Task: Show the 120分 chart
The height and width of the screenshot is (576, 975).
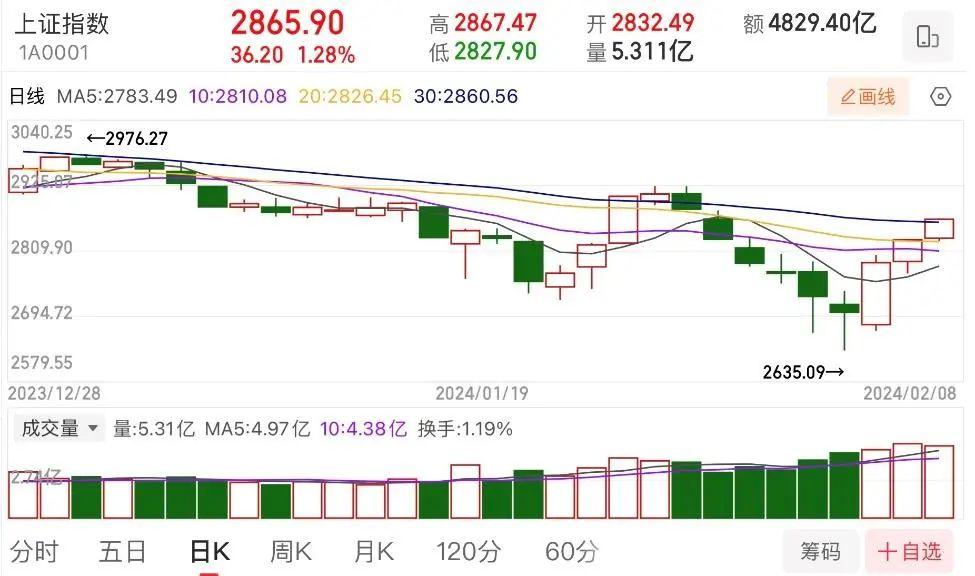Action: 468,551
